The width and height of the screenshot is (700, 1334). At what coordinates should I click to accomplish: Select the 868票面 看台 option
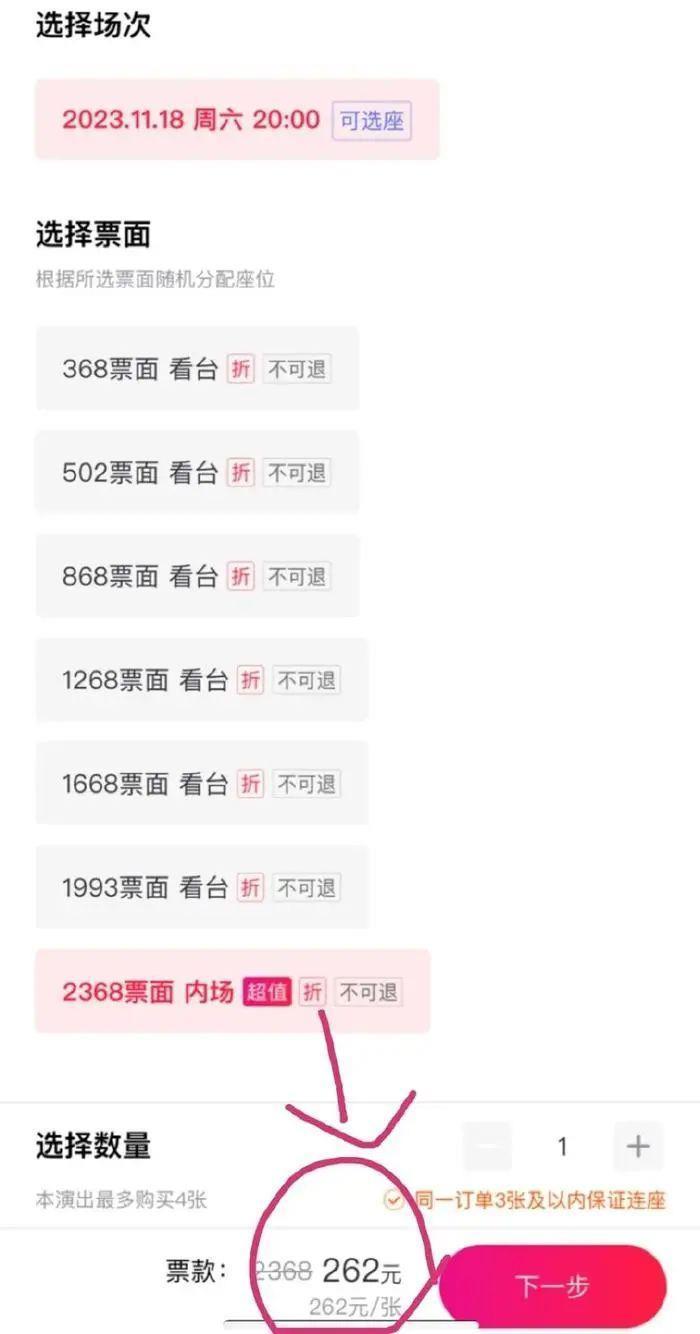tap(196, 576)
